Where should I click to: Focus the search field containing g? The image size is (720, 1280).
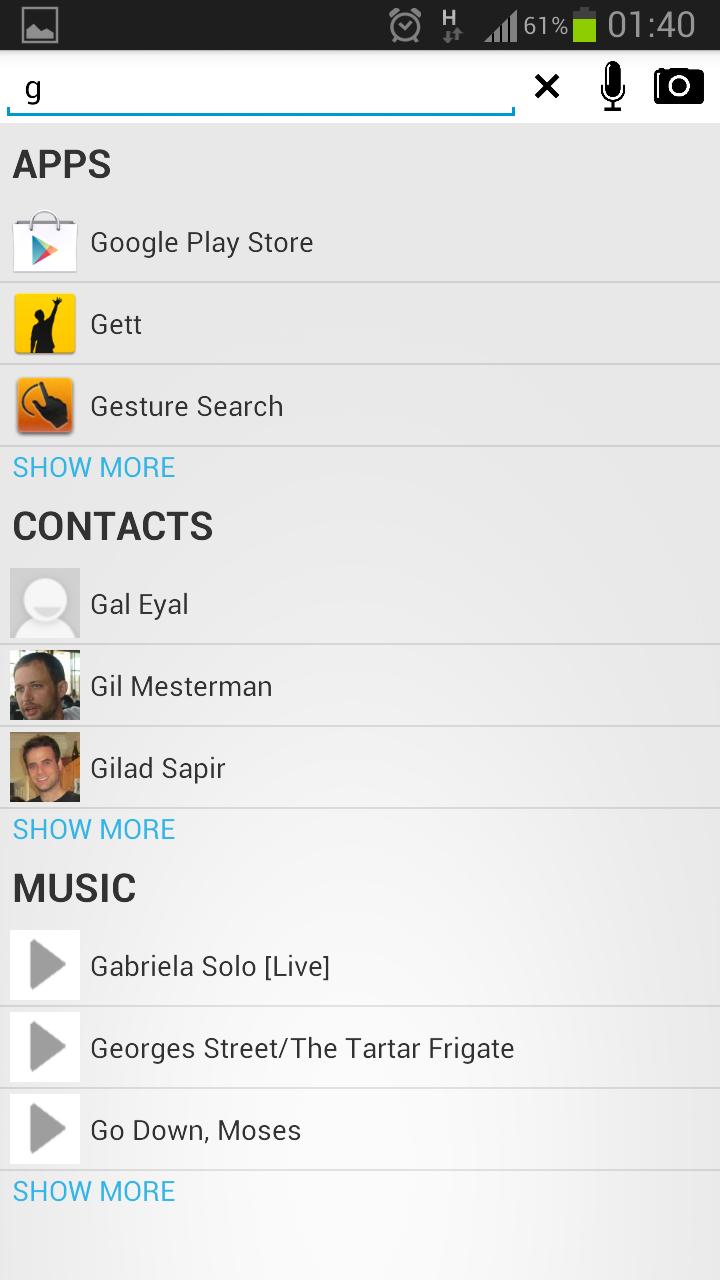260,90
